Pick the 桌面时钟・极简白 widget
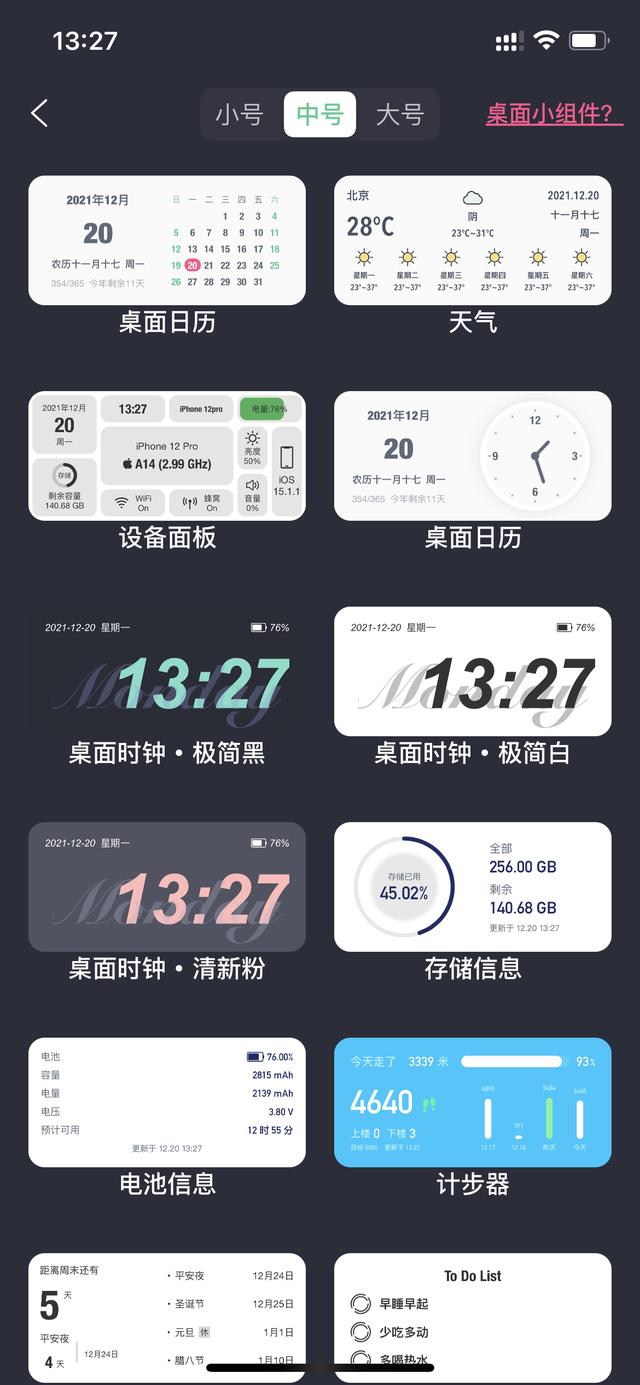Viewport: 640px width, 1385px height. tap(472, 671)
